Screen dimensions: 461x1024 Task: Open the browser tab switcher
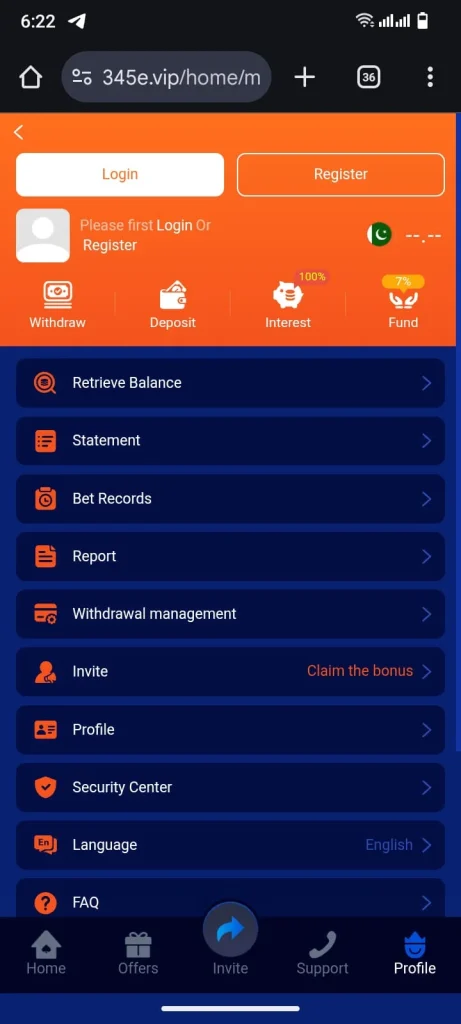(369, 77)
